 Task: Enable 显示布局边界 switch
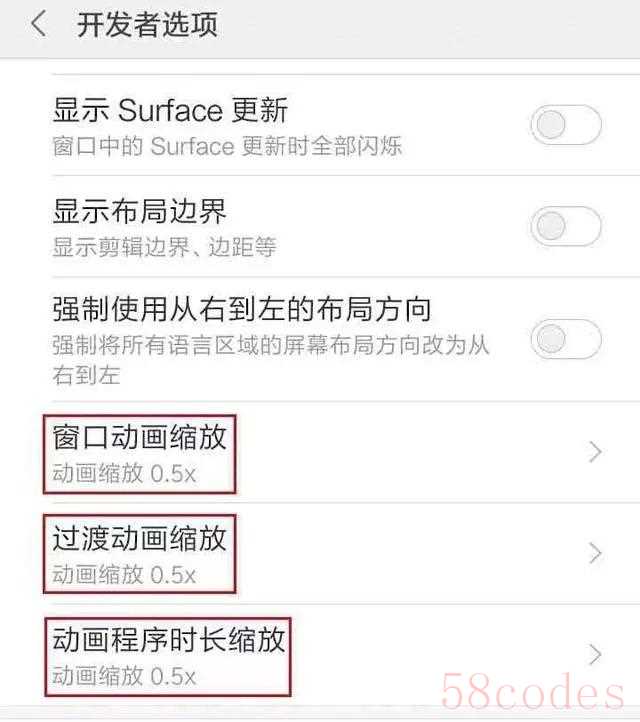(x=565, y=227)
